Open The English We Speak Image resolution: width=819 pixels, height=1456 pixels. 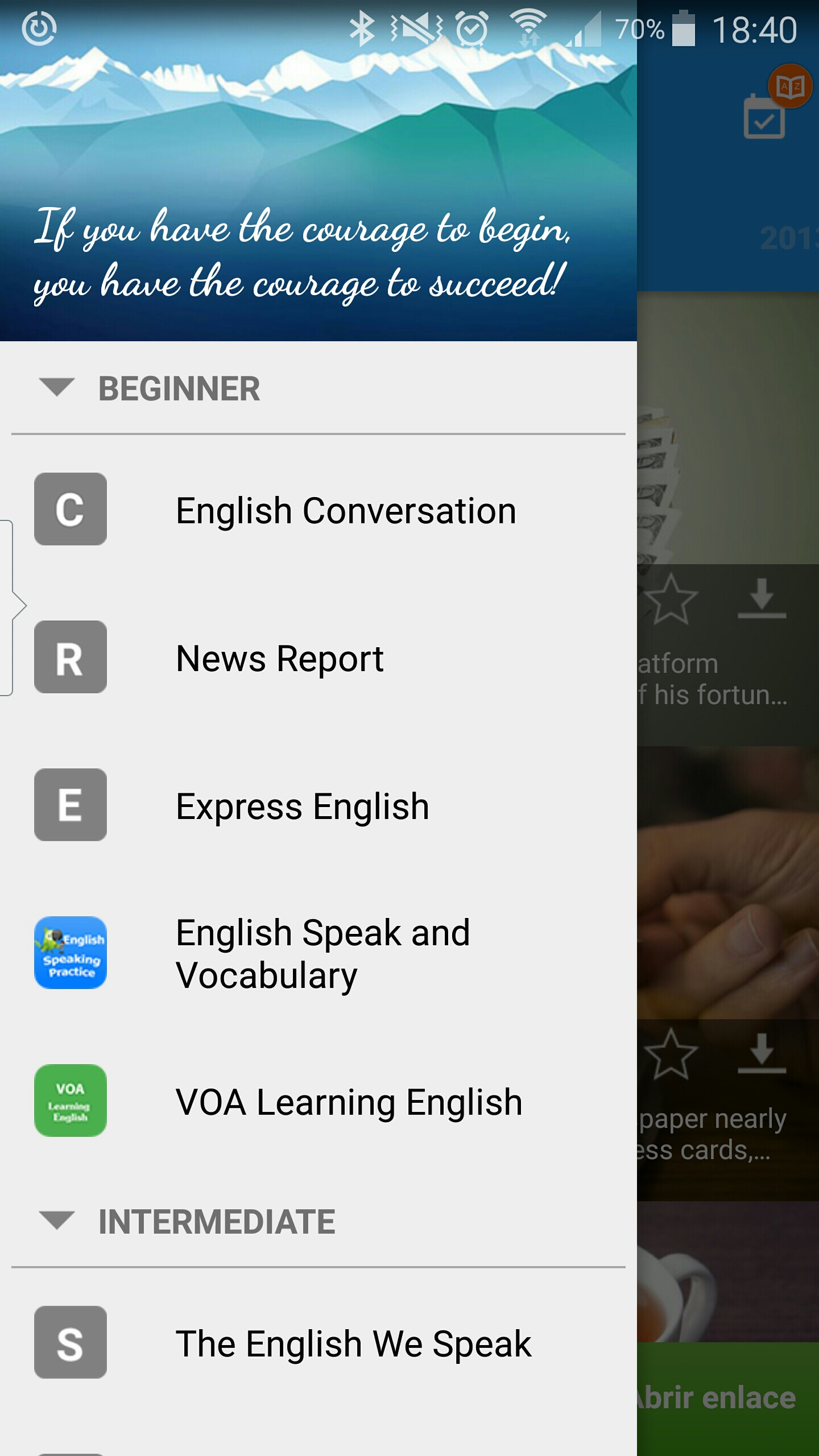click(x=353, y=1343)
